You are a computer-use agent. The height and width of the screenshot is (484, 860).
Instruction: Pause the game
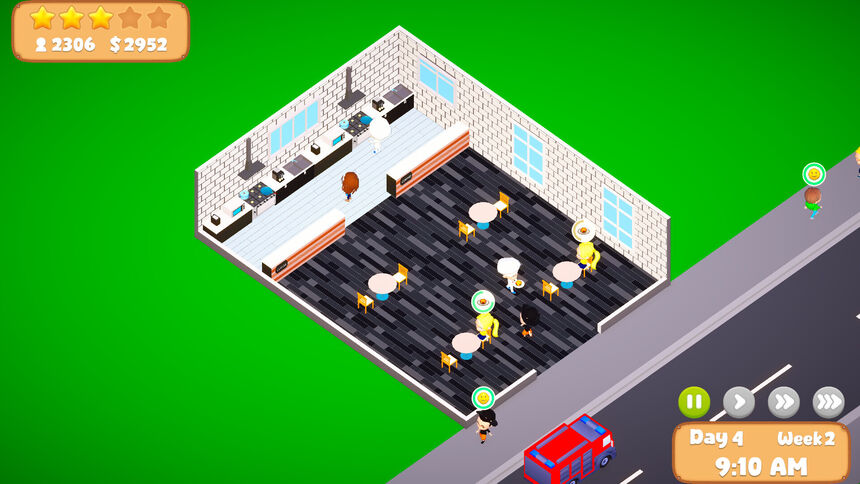693,402
